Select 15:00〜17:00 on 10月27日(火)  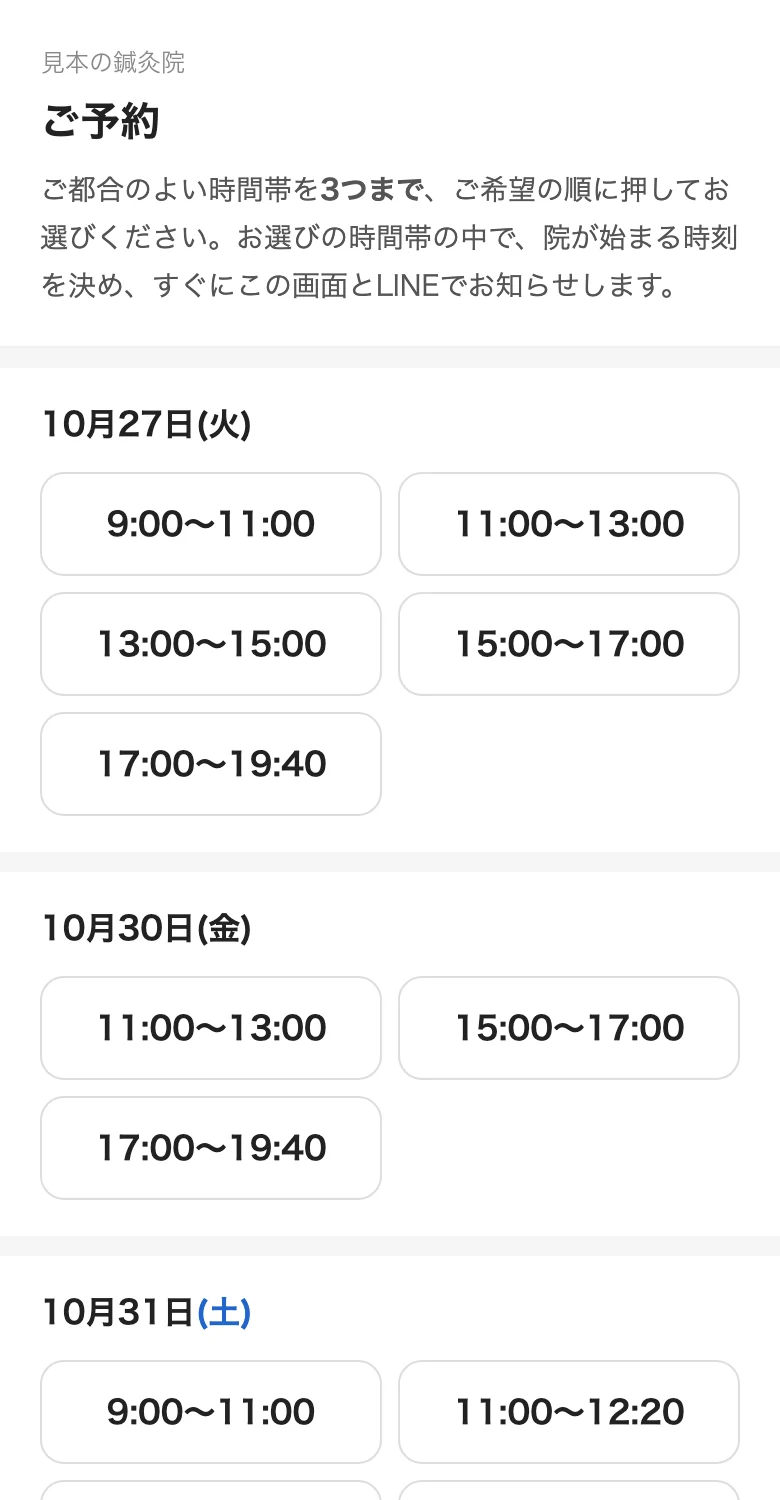pyautogui.click(x=569, y=644)
